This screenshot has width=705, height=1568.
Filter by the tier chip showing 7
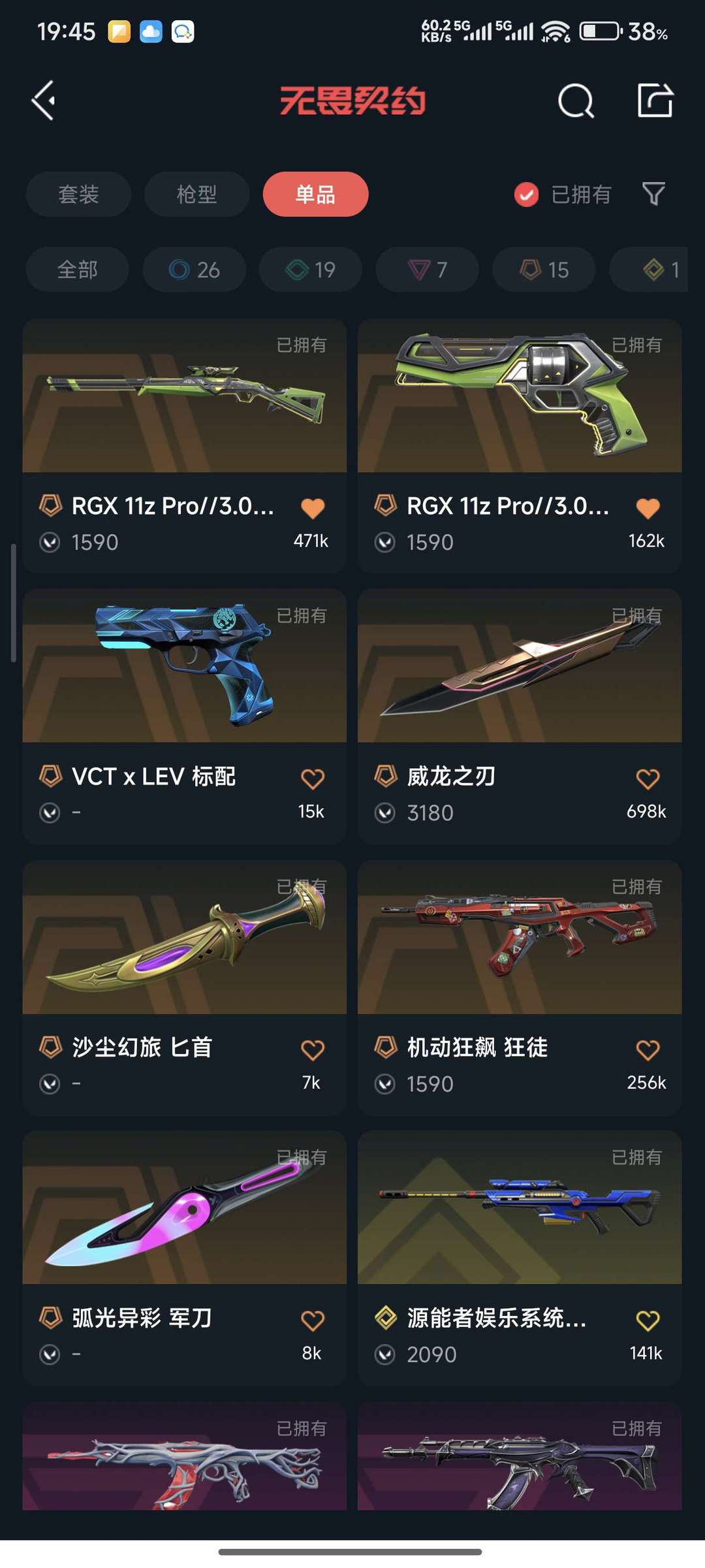(x=428, y=269)
